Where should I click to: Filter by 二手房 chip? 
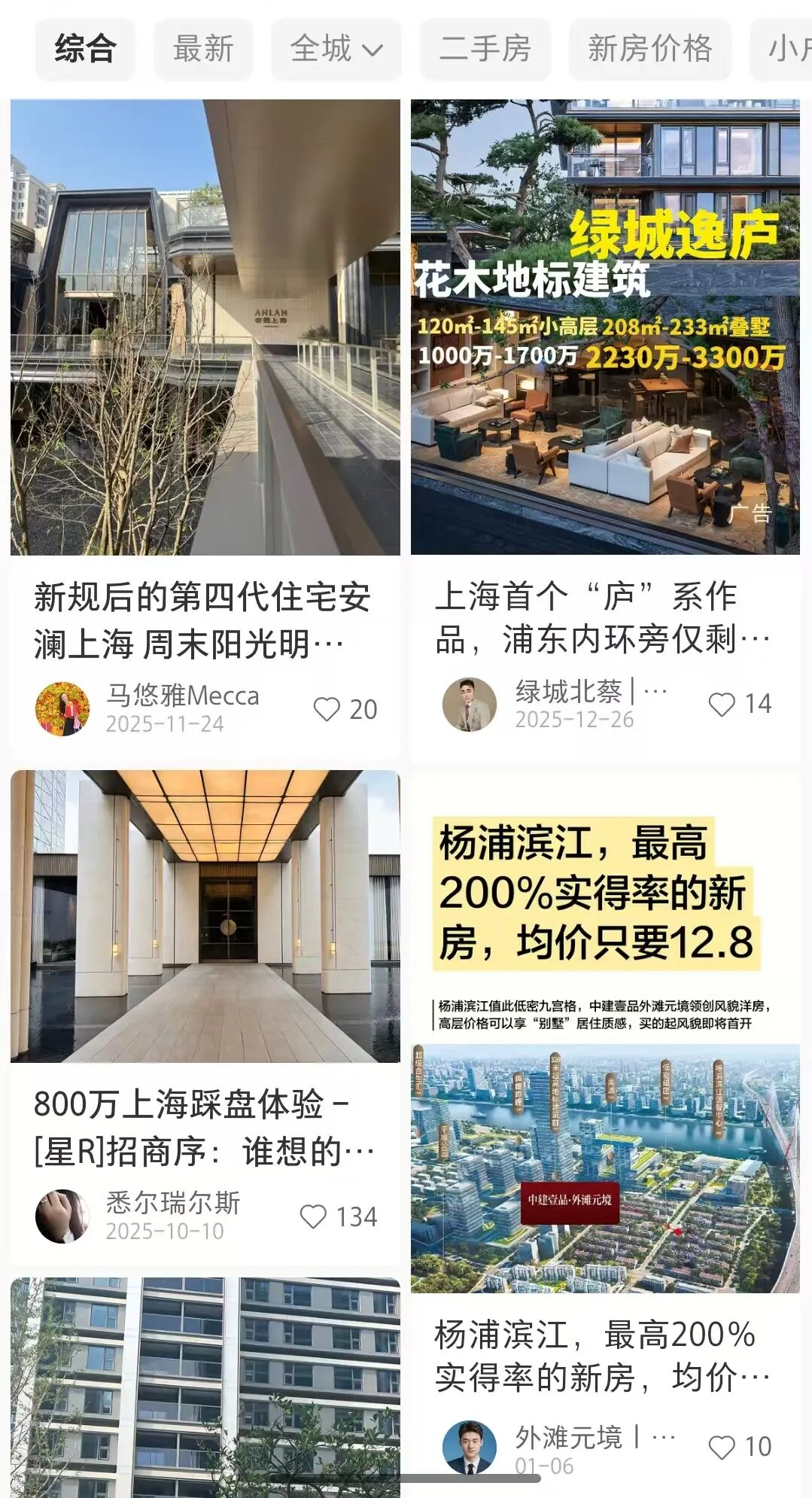485,49
